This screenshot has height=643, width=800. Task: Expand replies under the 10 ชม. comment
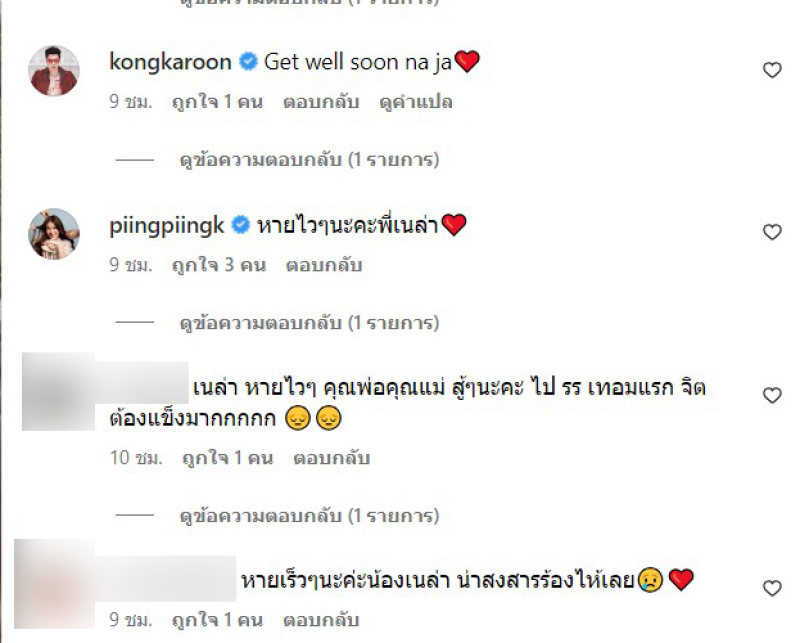(308, 517)
